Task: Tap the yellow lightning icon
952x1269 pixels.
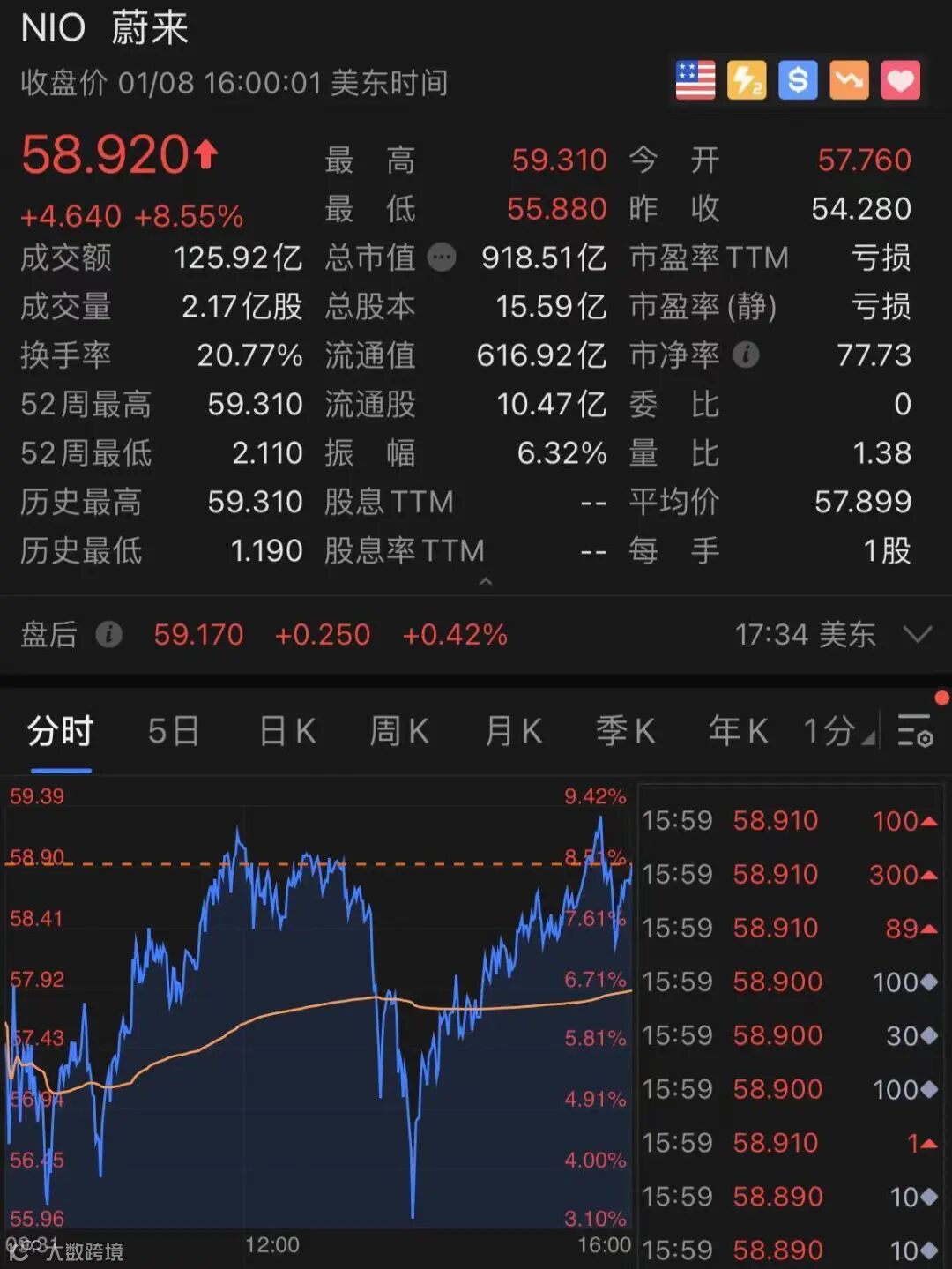Action: coord(747,80)
